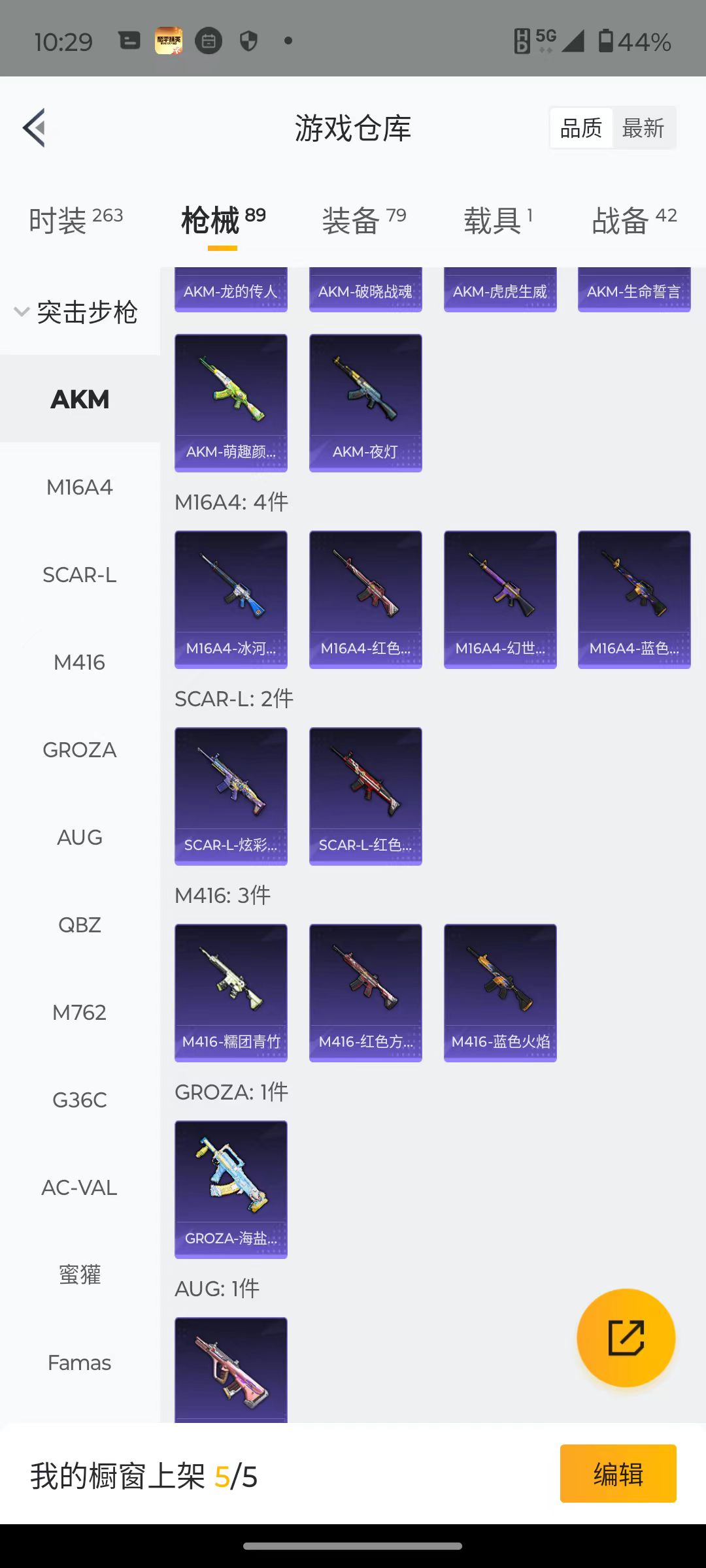Go back using the top-left arrow
The image size is (706, 1568).
(35, 127)
